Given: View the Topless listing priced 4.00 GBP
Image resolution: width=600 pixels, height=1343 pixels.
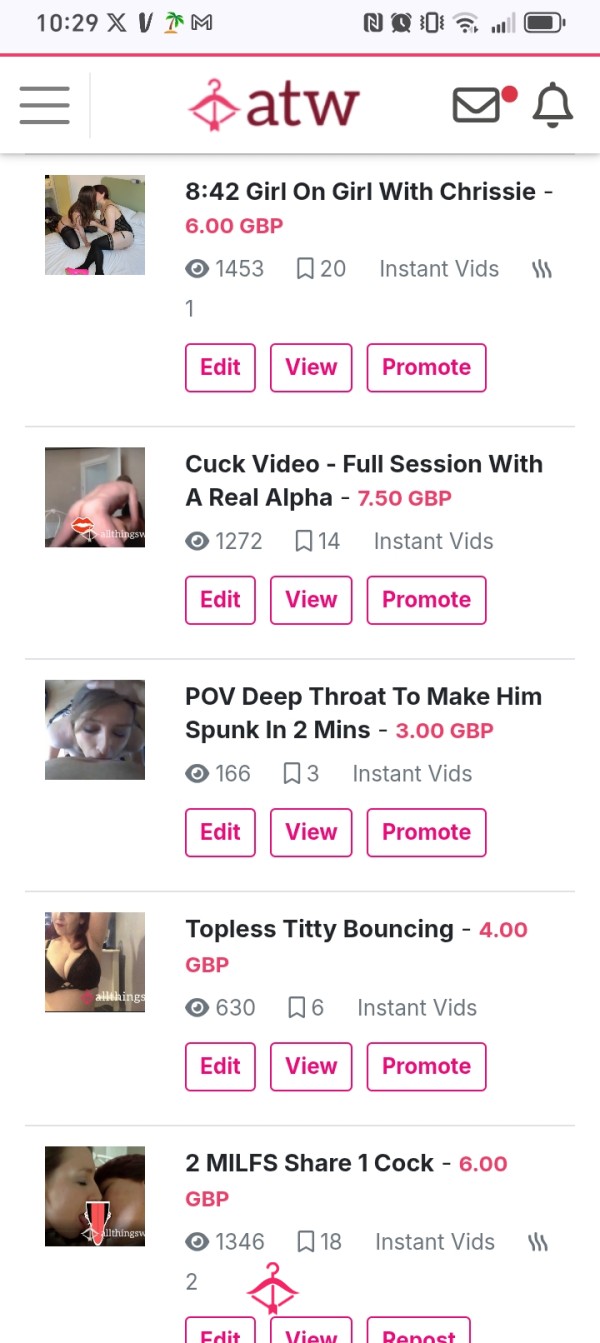Looking at the screenshot, I should [x=311, y=1066].
